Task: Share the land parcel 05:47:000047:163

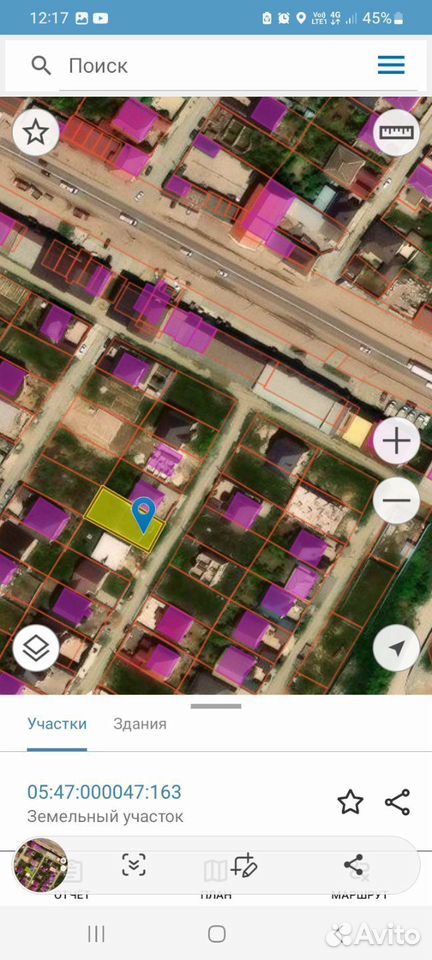Action: click(397, 802)
